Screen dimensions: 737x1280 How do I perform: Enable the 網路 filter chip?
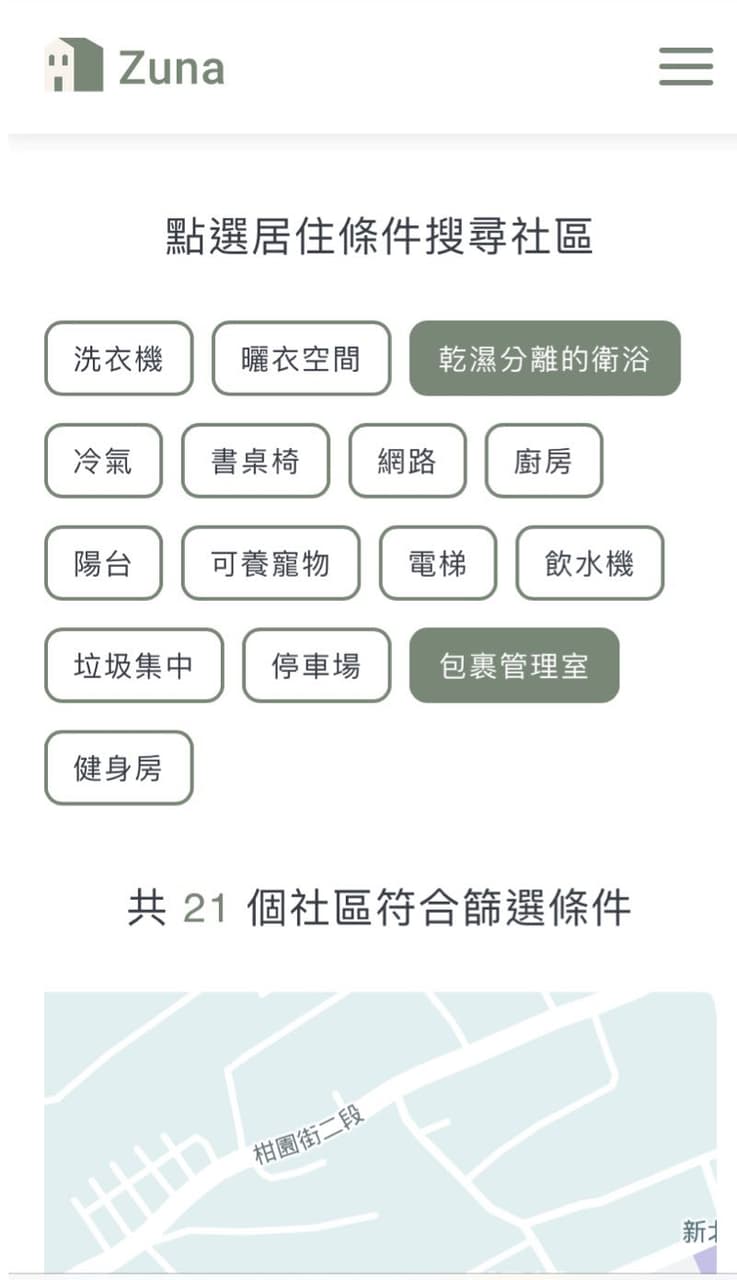click(x=407, y=461)
